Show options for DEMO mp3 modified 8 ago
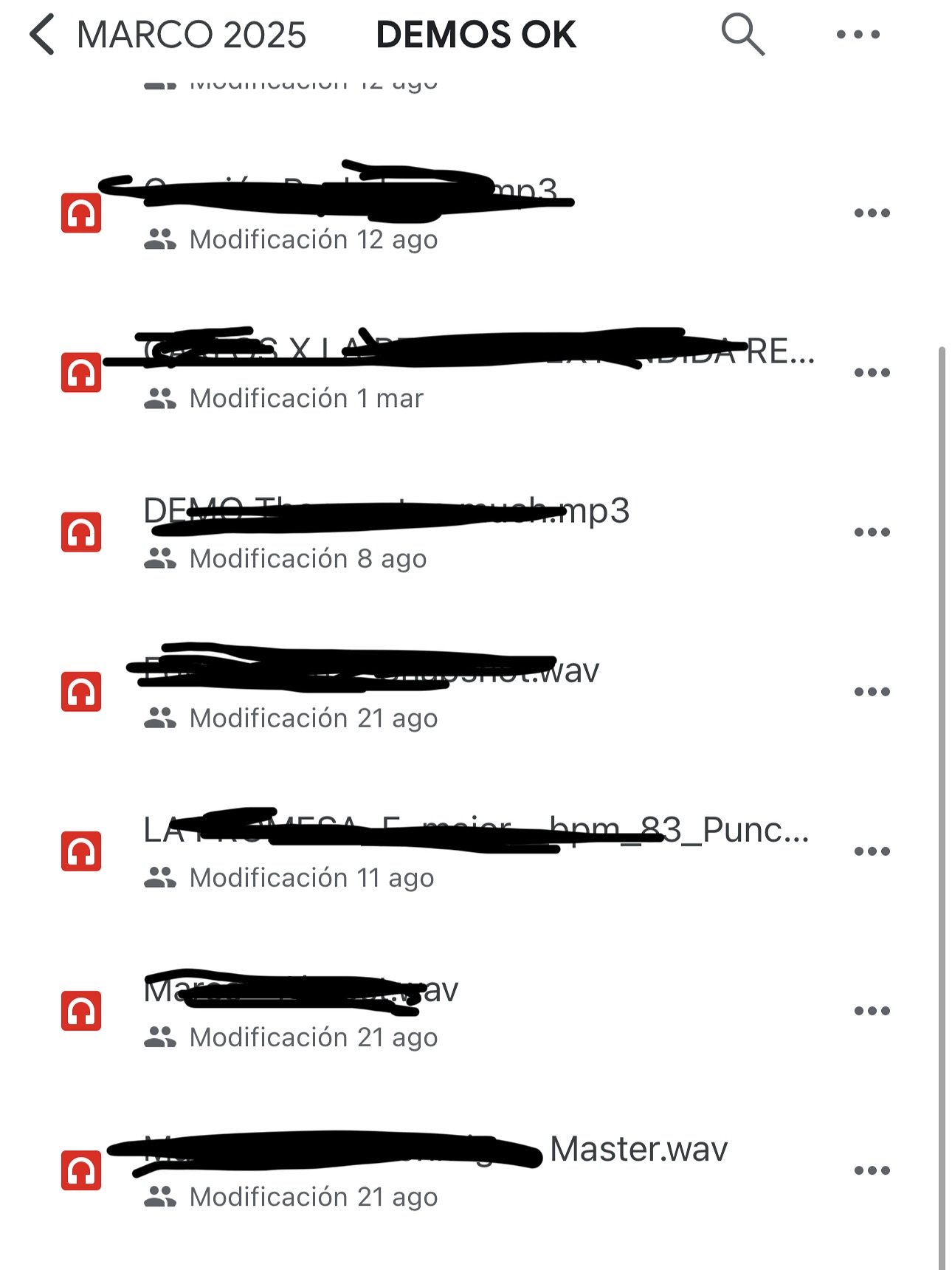Image resolution: width=952 pixels, height=1270 pixels. pos(872,532)
